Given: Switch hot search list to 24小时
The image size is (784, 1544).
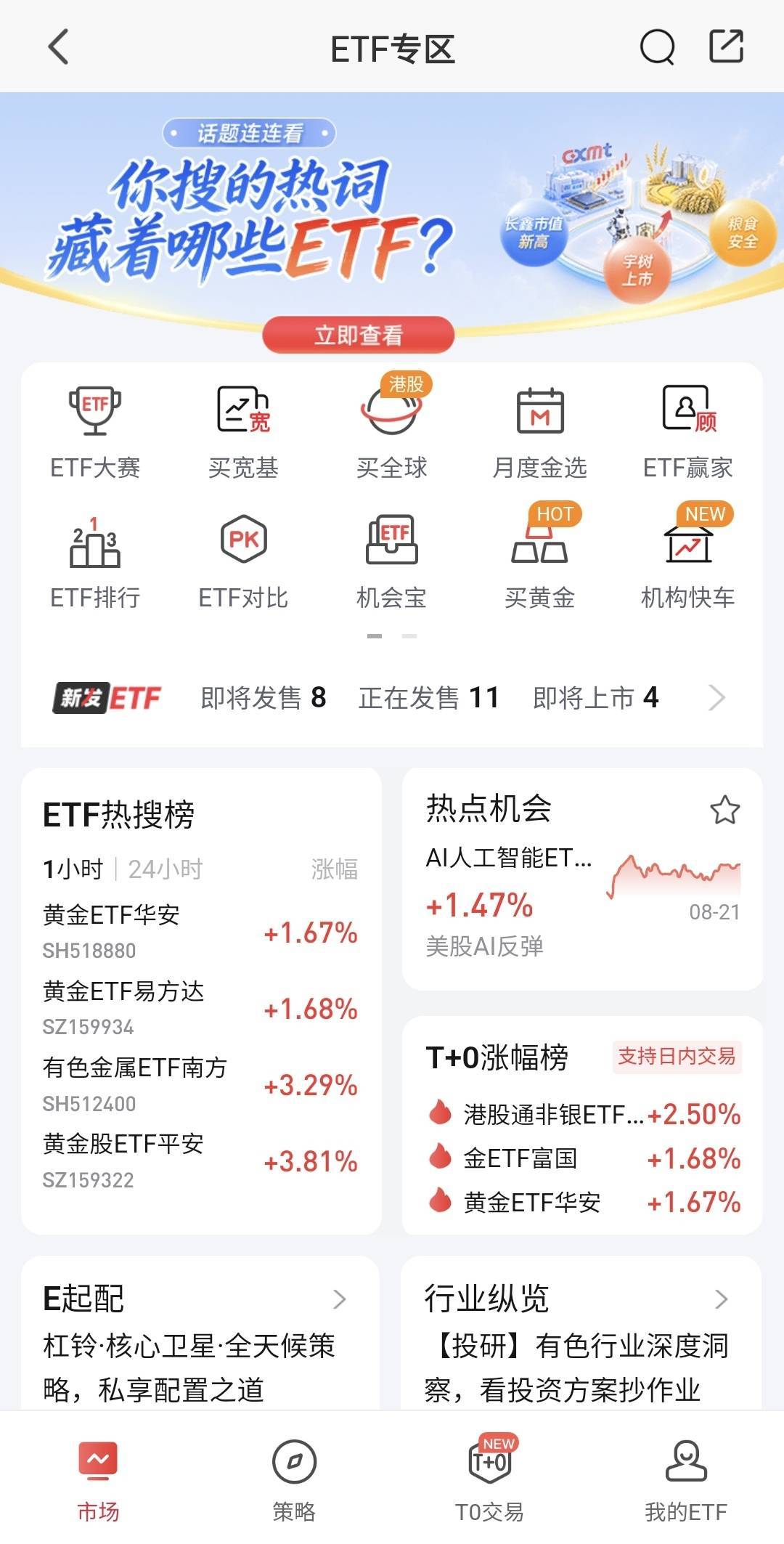Looking at the screenshot, I should tap(166, 869).
